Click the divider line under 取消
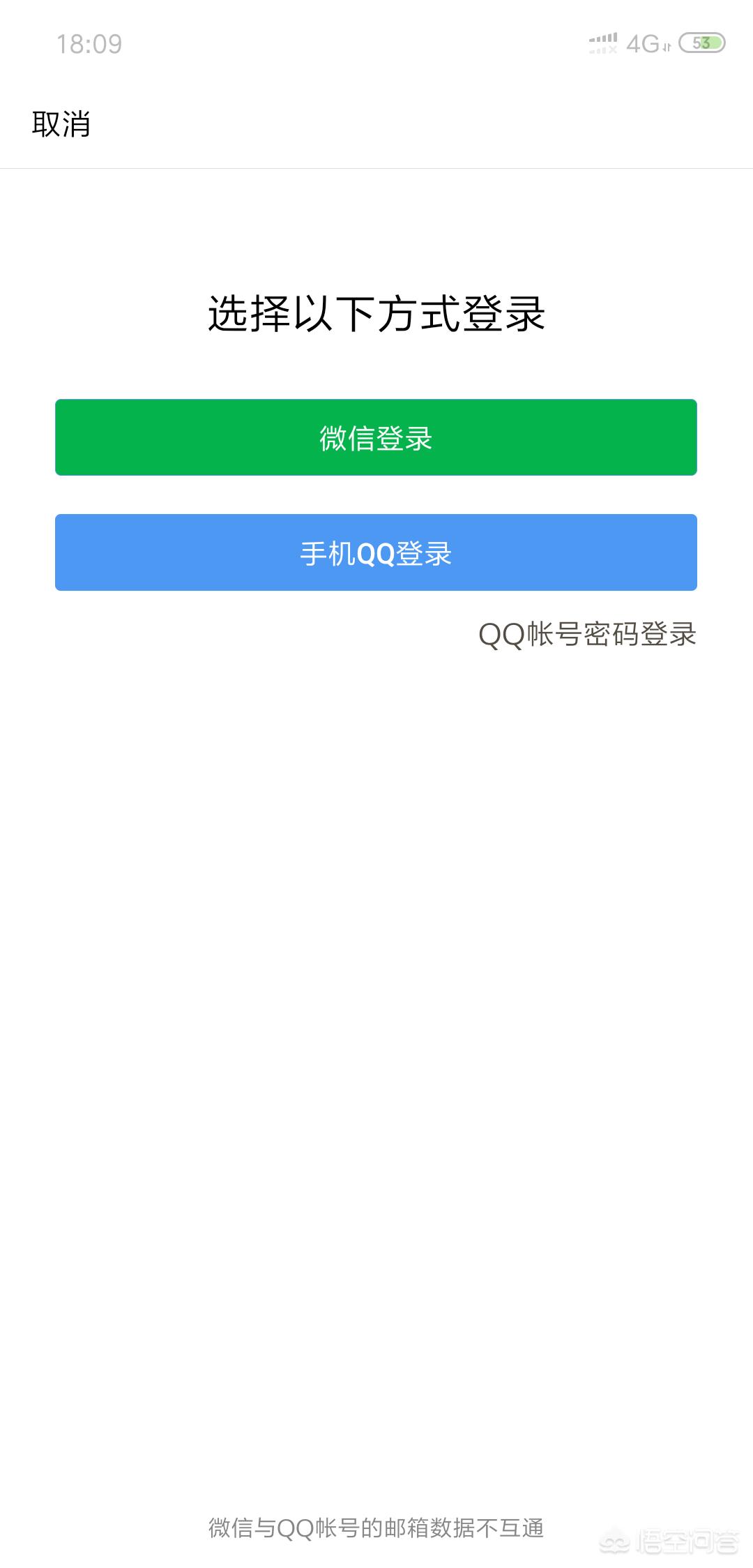This screenshot has height=1568, width=753. click(376, 165)
